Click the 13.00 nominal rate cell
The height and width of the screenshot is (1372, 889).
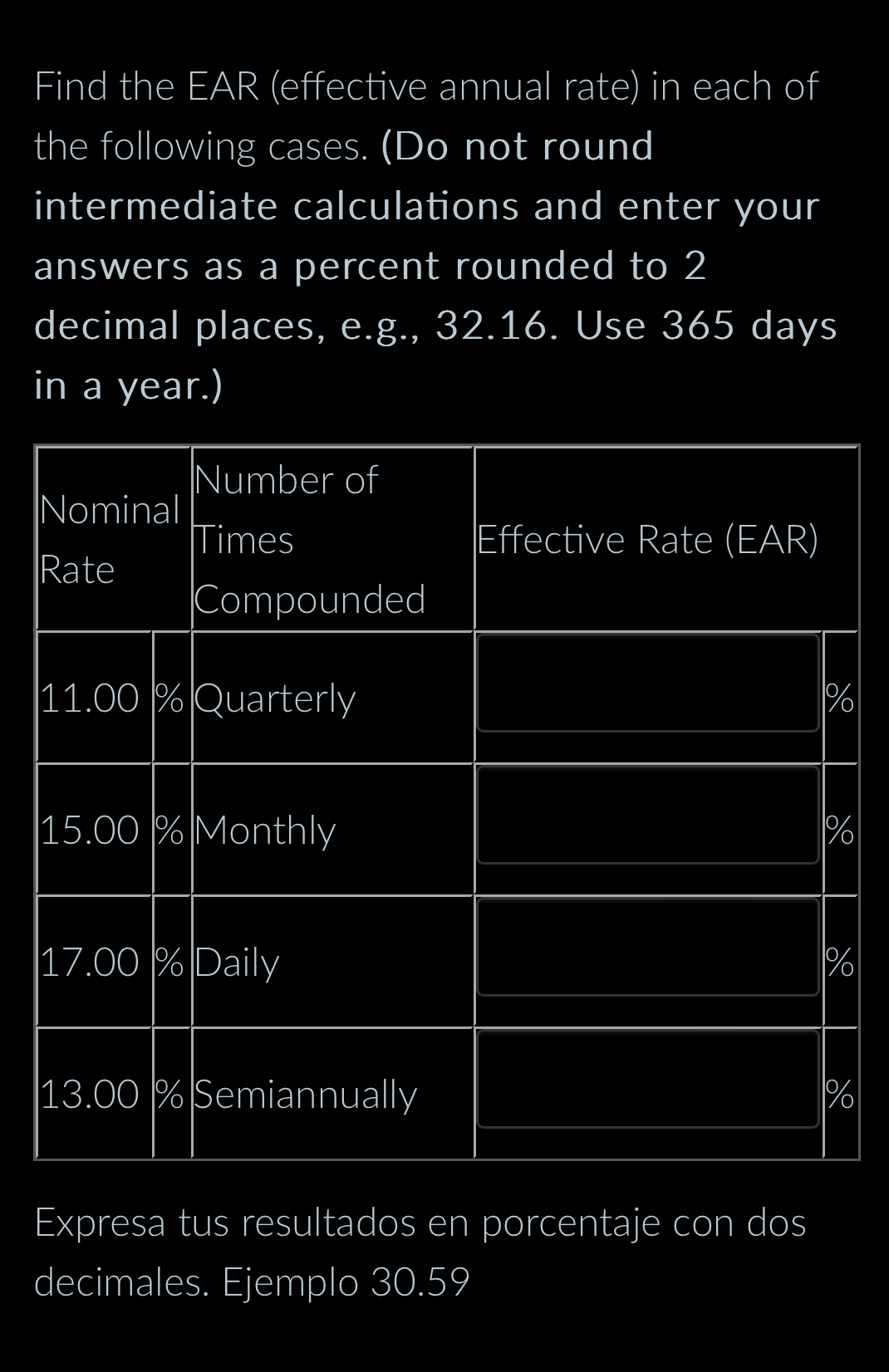pos(90,1095)
